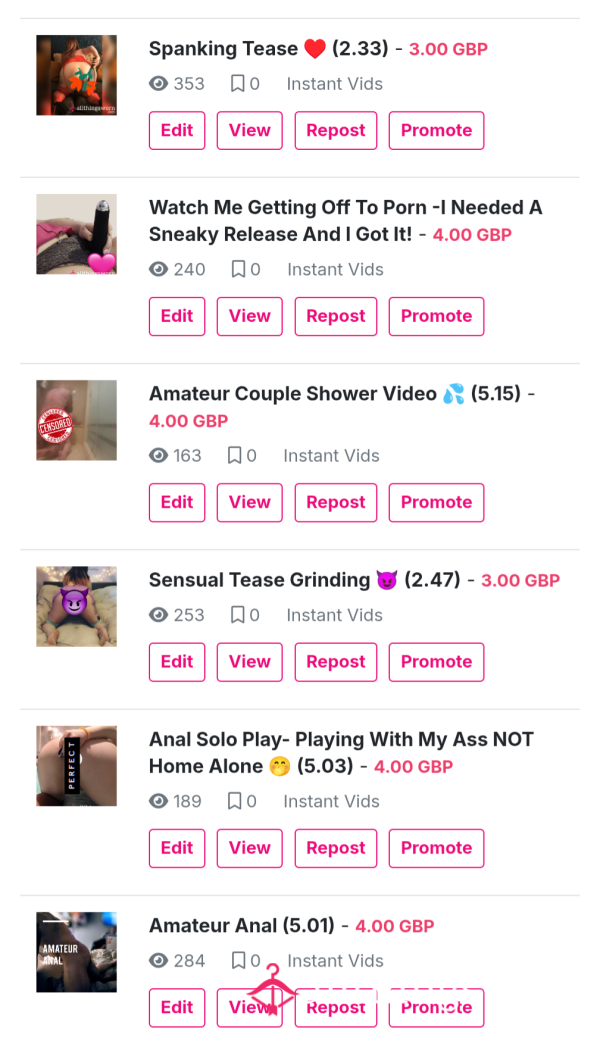
Task: View the Anal Solo Play listing
Action: click(x=250, y=848)
